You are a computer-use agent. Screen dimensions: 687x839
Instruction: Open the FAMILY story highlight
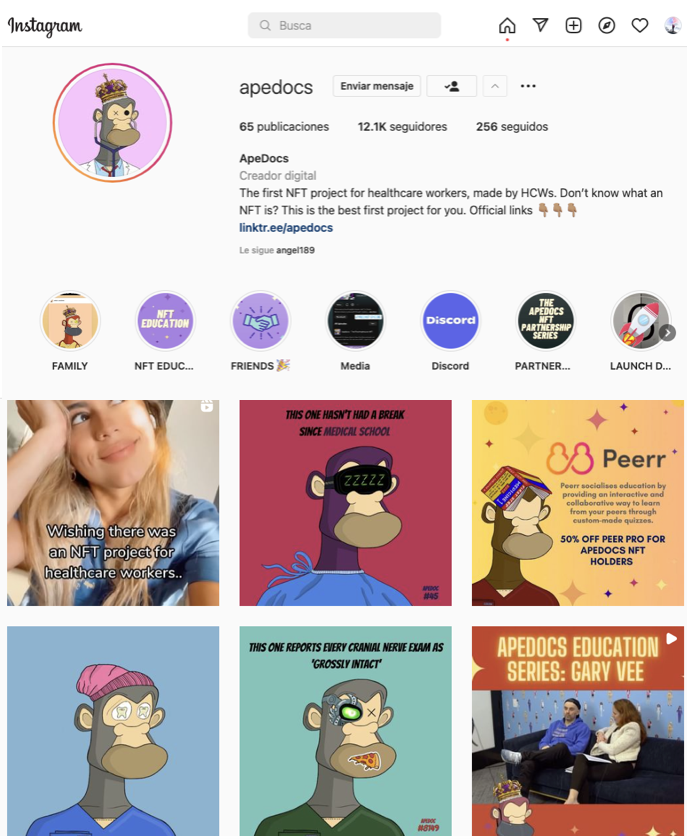(70, 322)
